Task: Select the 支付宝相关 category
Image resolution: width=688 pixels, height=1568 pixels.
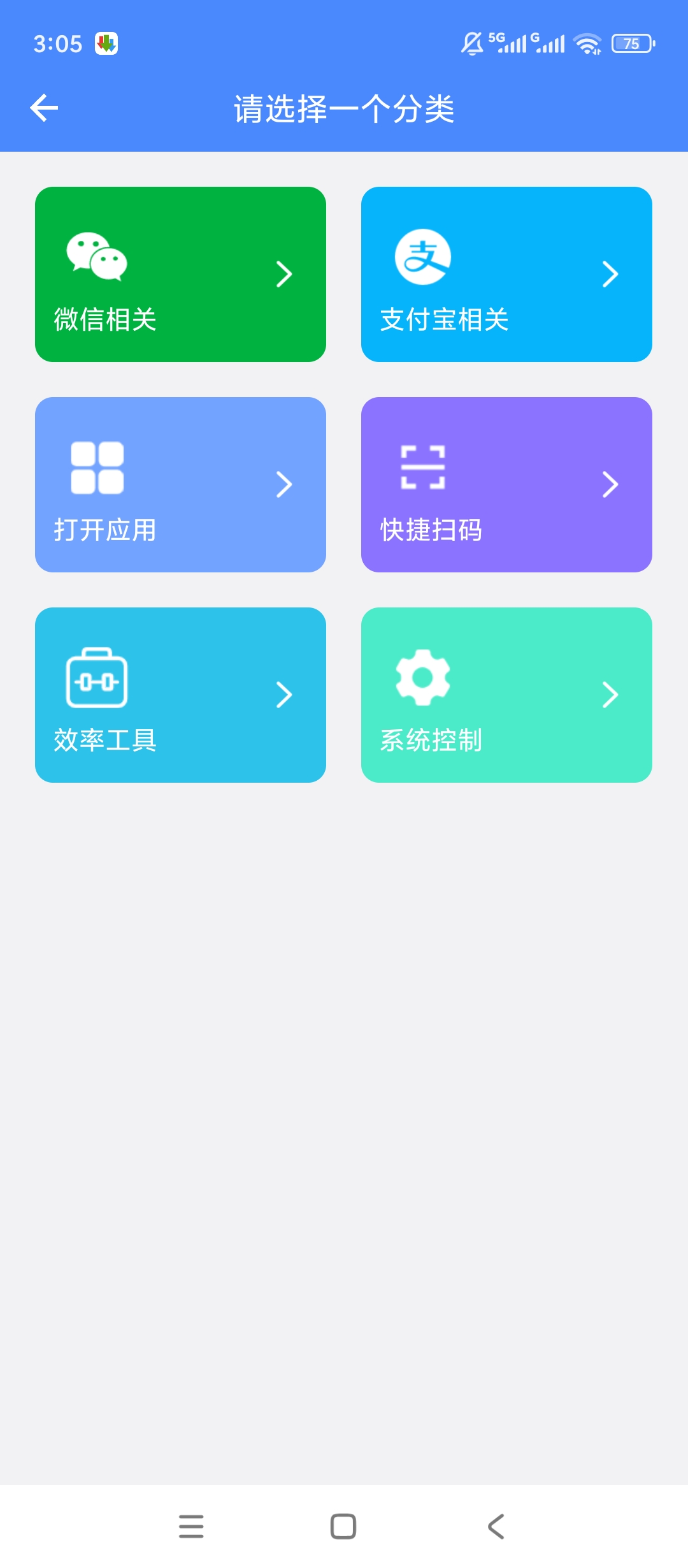Action: pyautogui.click(x=506, y=274)
